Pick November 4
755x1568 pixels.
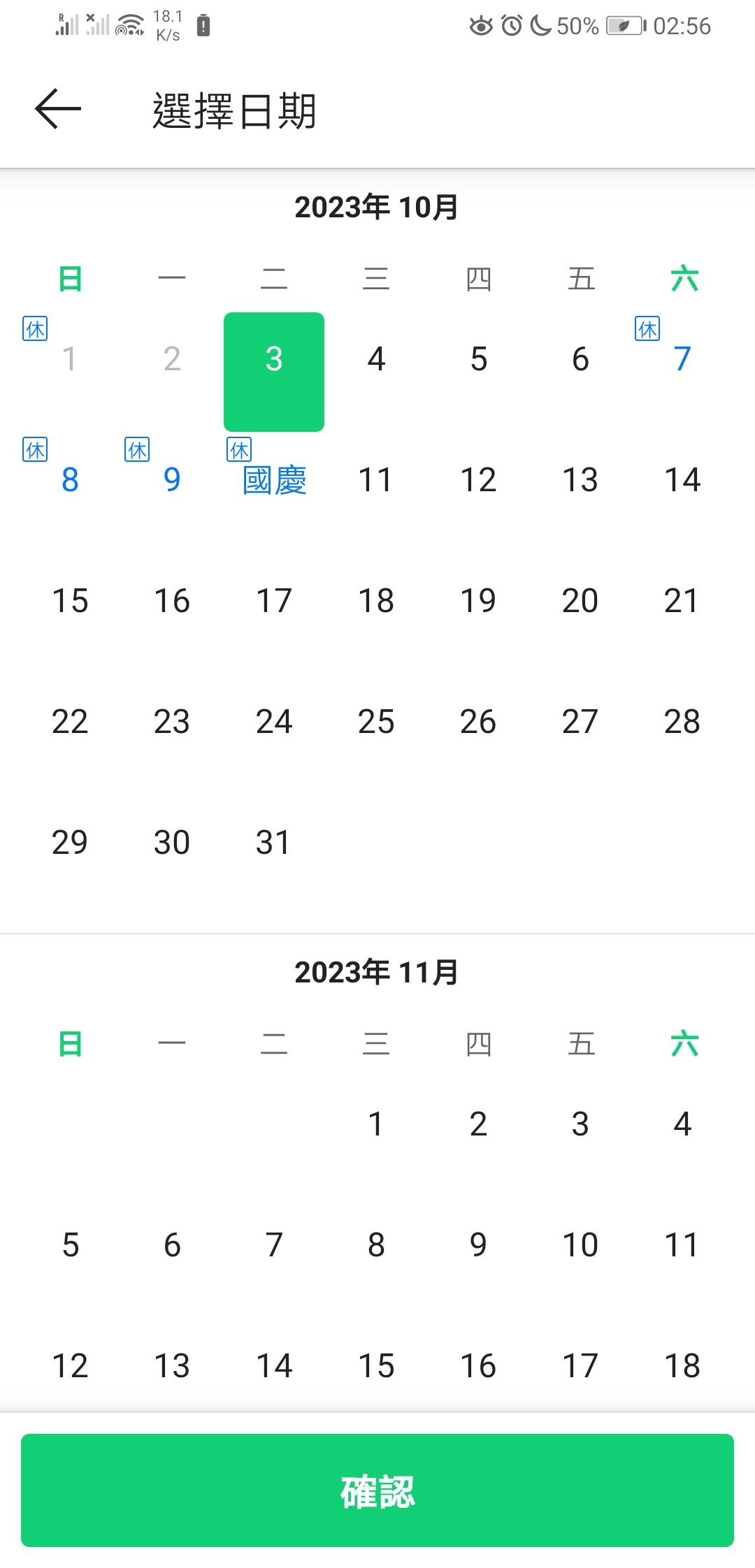(682, 1124)
